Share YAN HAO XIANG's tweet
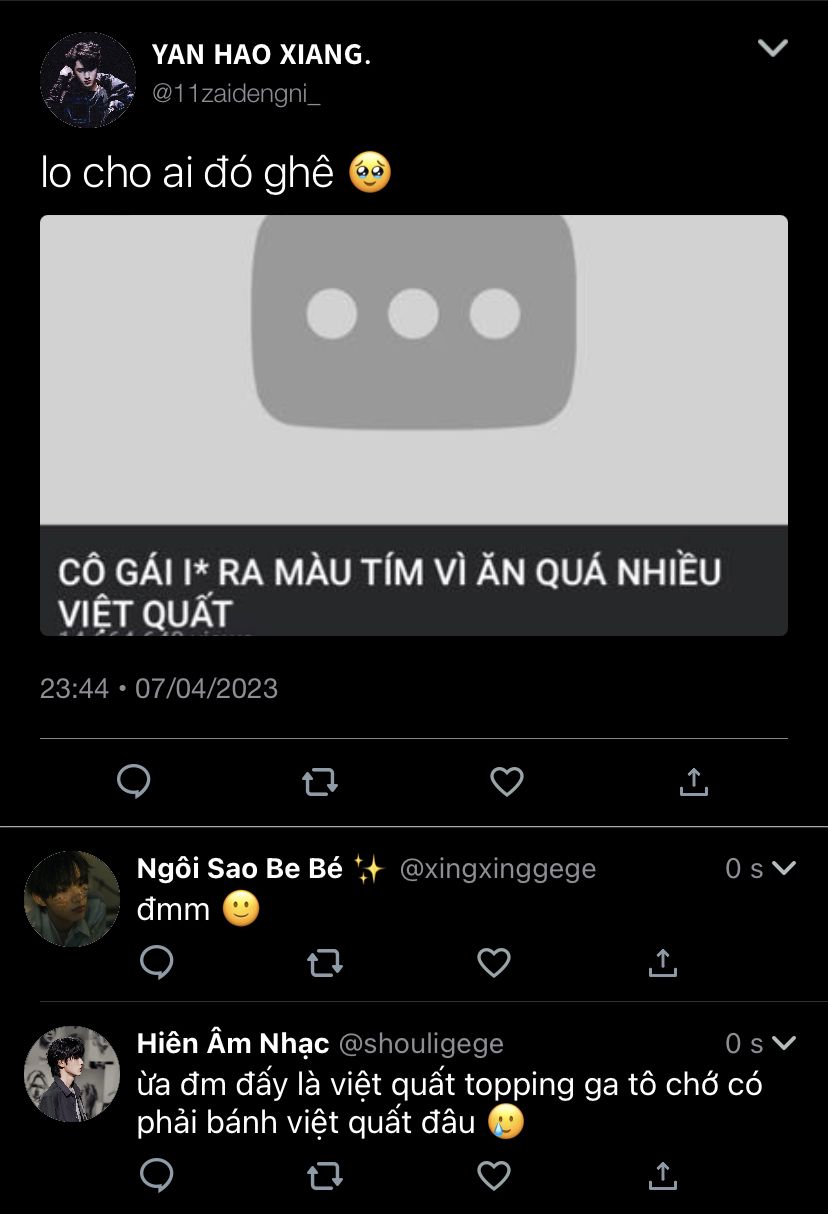Viewport: 828px width, 1214px height. [x=693, y=781]
